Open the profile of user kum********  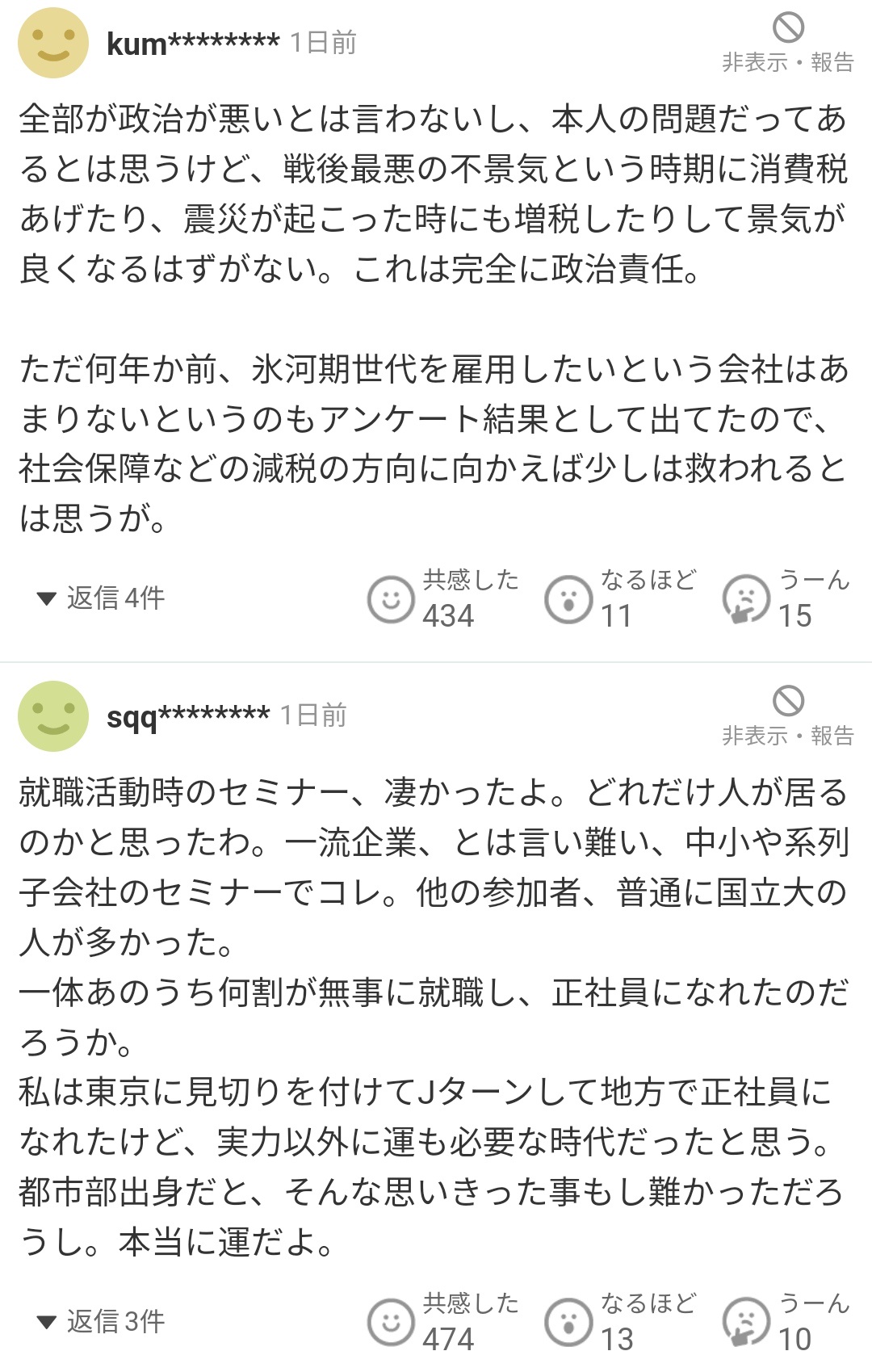[192, 44]
